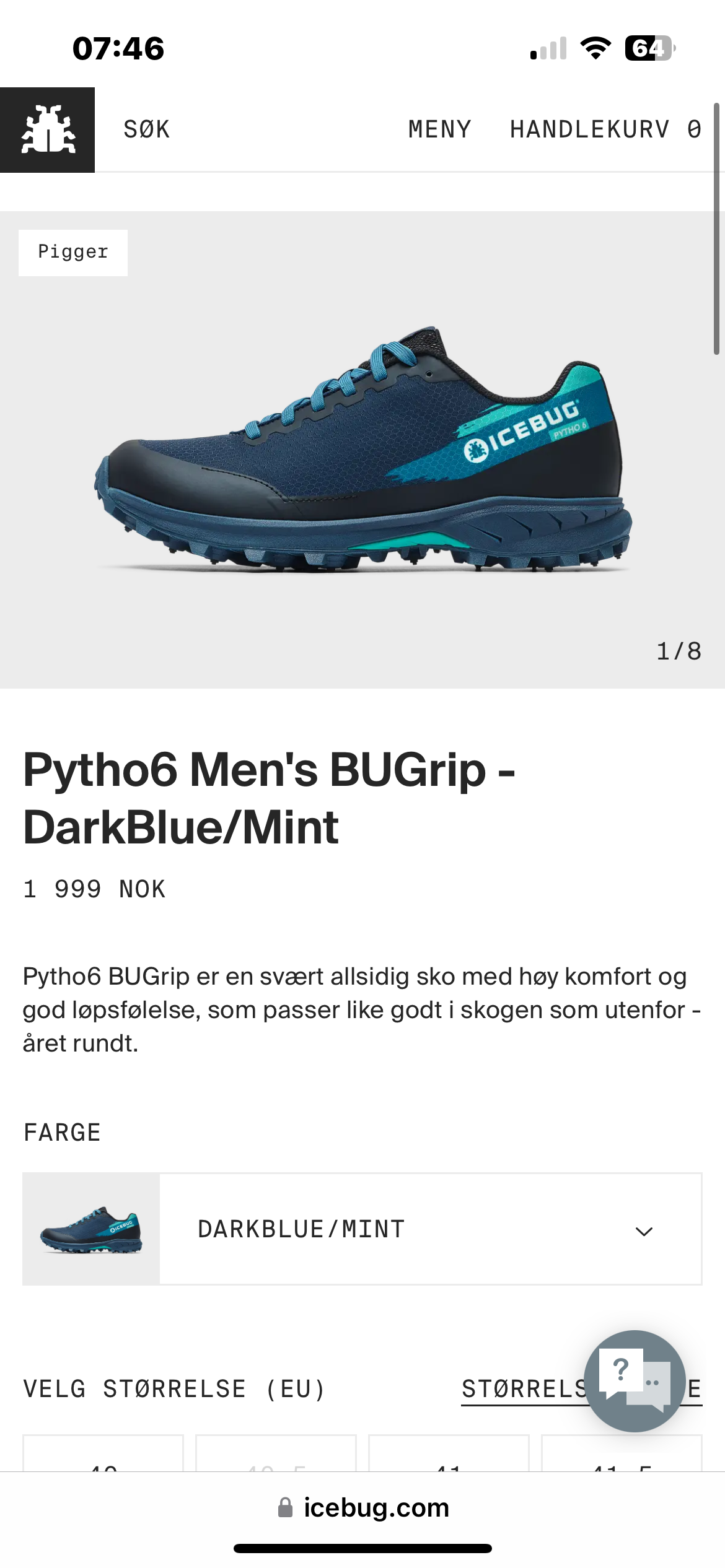Open the Icebug home logo
725x1568 pixels.
47,129
